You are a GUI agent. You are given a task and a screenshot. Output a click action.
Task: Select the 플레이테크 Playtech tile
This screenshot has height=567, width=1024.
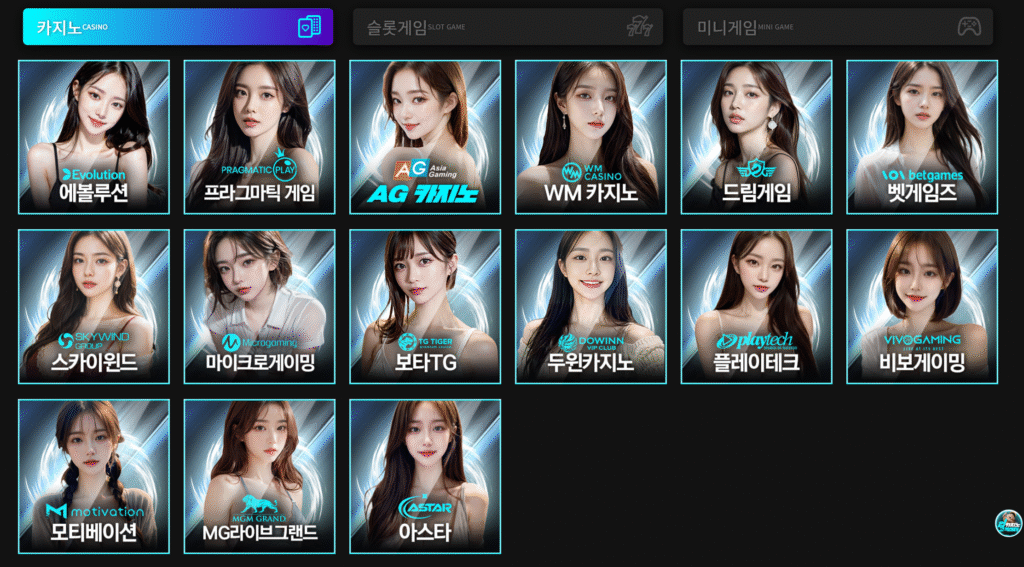pyautogui.click(x=757, y=307)
